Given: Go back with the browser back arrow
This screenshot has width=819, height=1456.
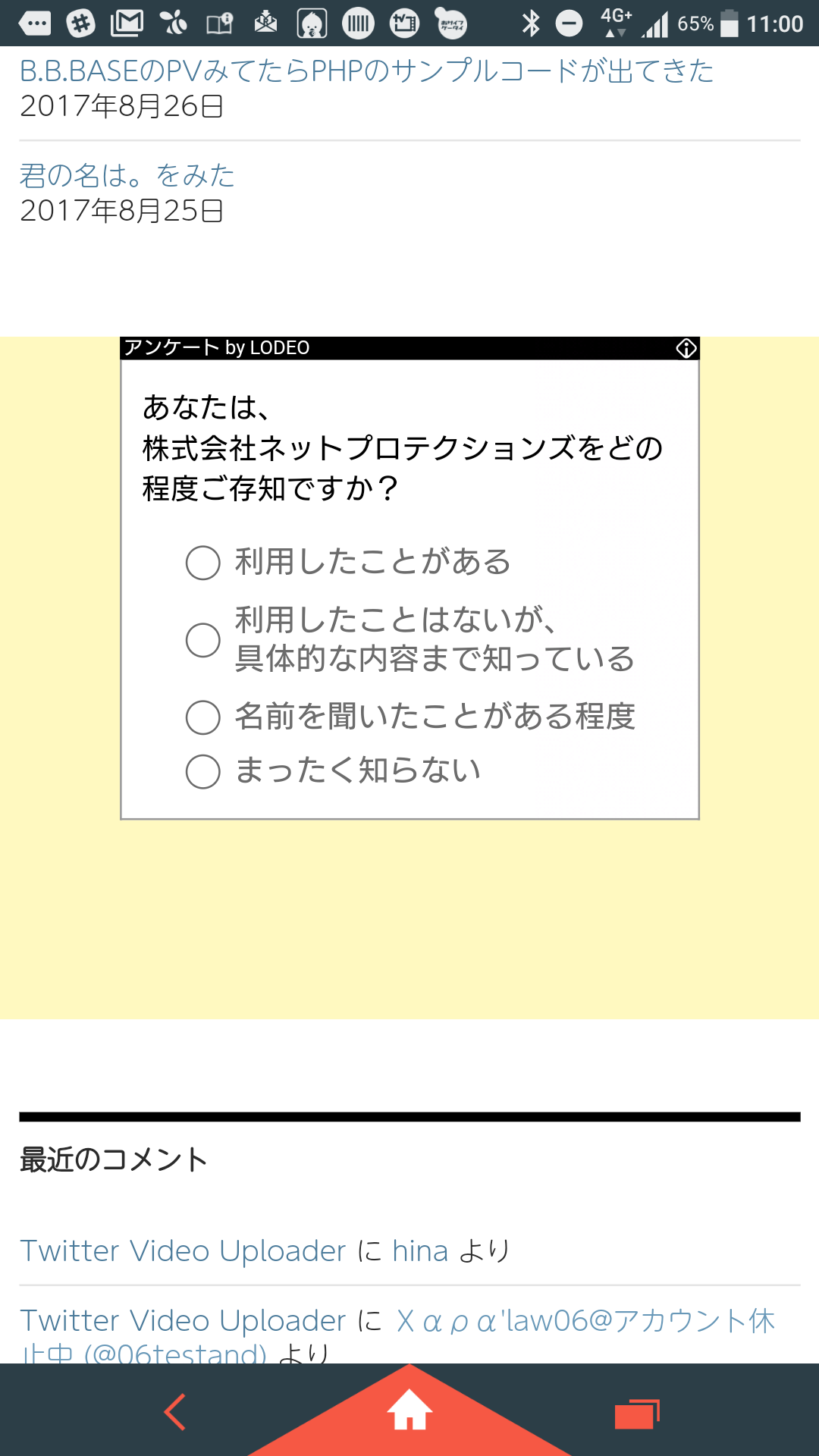Looking at the screenshot, I should (x=175, y=1412).
